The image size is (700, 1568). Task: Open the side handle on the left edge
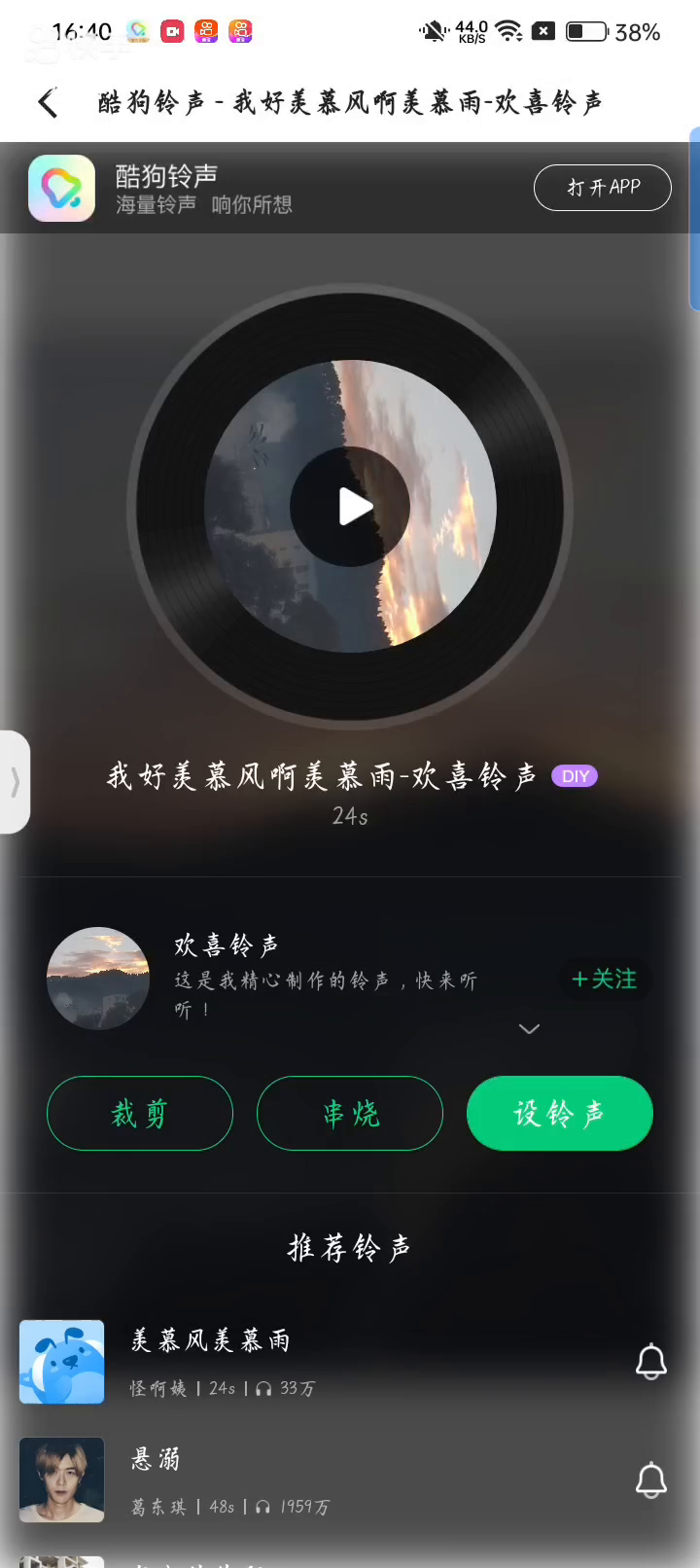(15, 782)
